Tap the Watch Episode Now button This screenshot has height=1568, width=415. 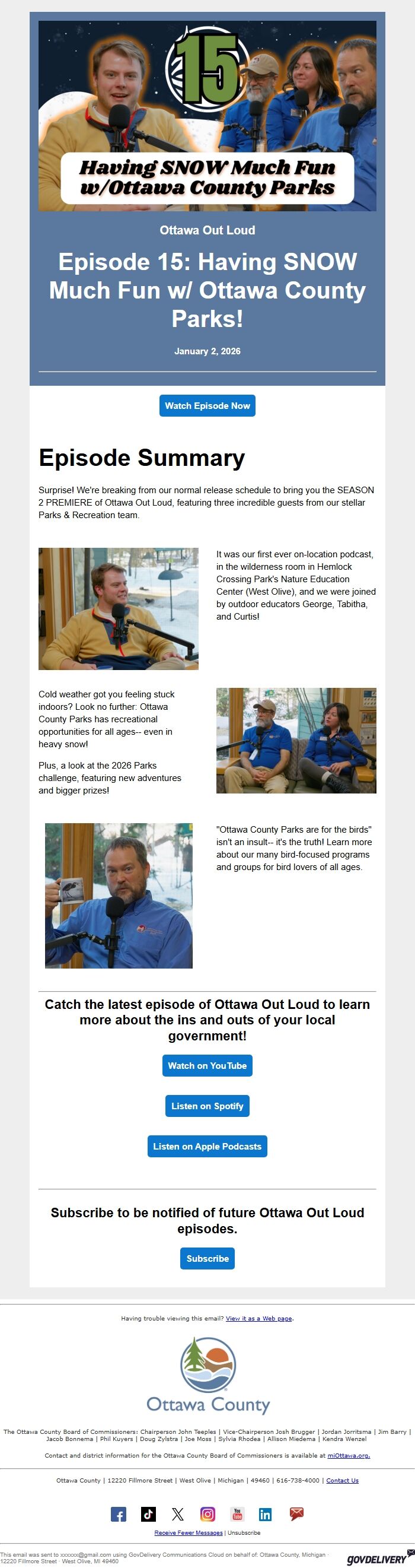pyautogui.click(x=207, y=405)
